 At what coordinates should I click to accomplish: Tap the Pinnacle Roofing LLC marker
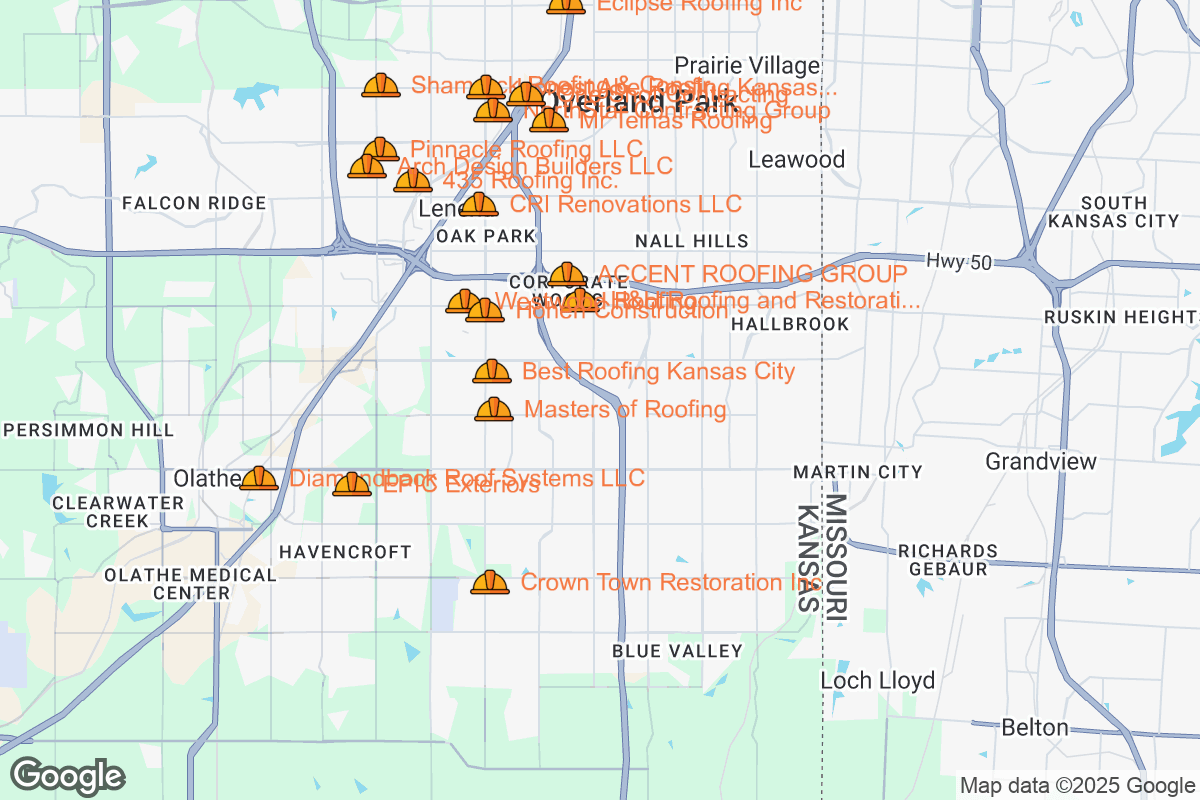380,151
